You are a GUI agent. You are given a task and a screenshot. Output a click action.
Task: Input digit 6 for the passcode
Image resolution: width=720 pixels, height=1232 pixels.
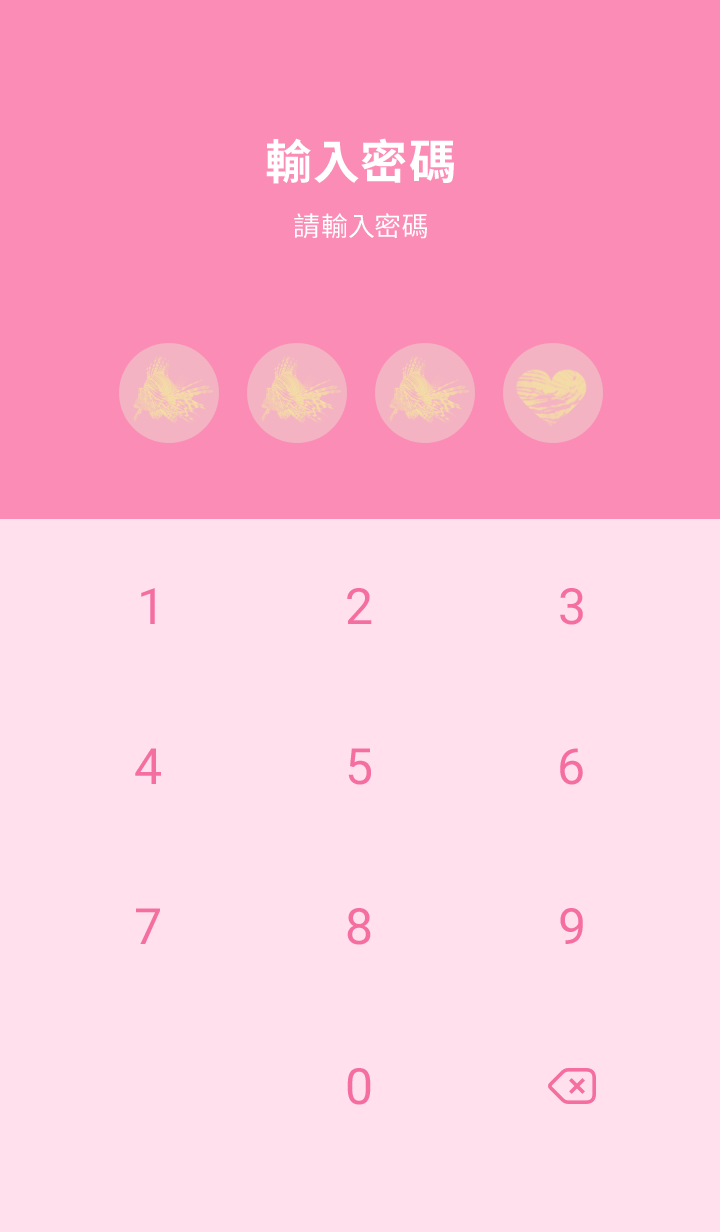pyautogui.click(x=571, y=767)
